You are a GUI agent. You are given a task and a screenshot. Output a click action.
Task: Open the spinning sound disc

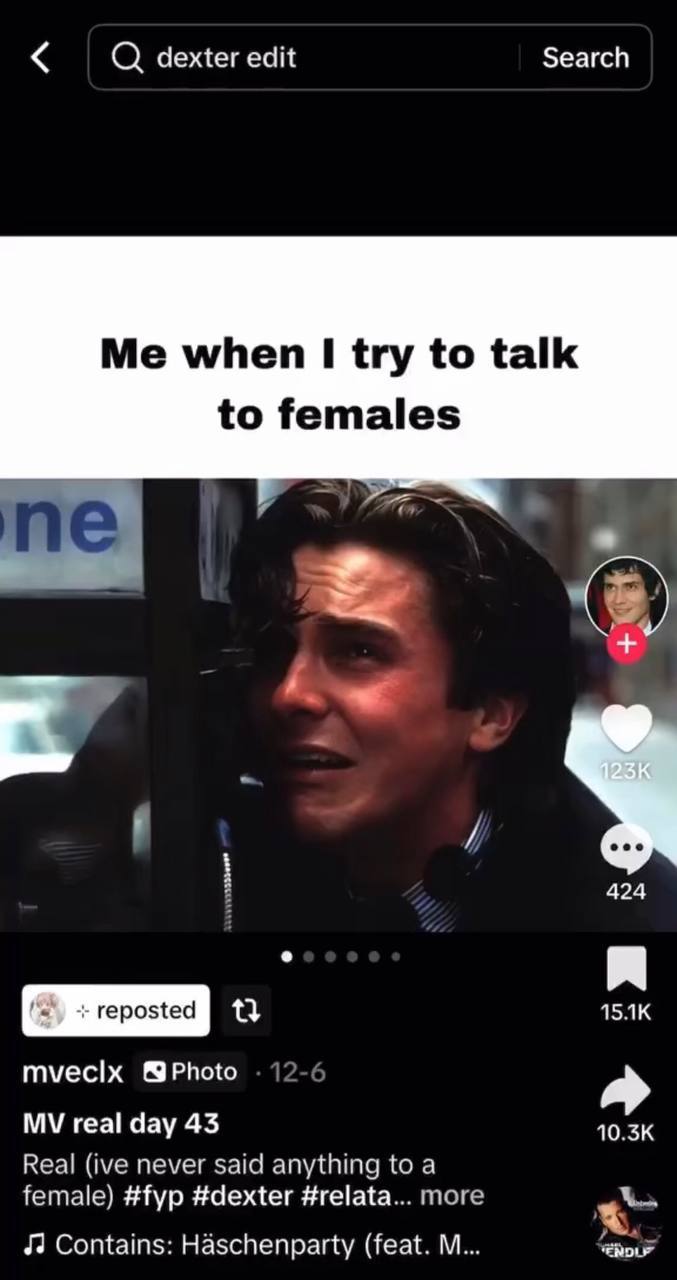pyautogui.click(x=626, y=1224)
